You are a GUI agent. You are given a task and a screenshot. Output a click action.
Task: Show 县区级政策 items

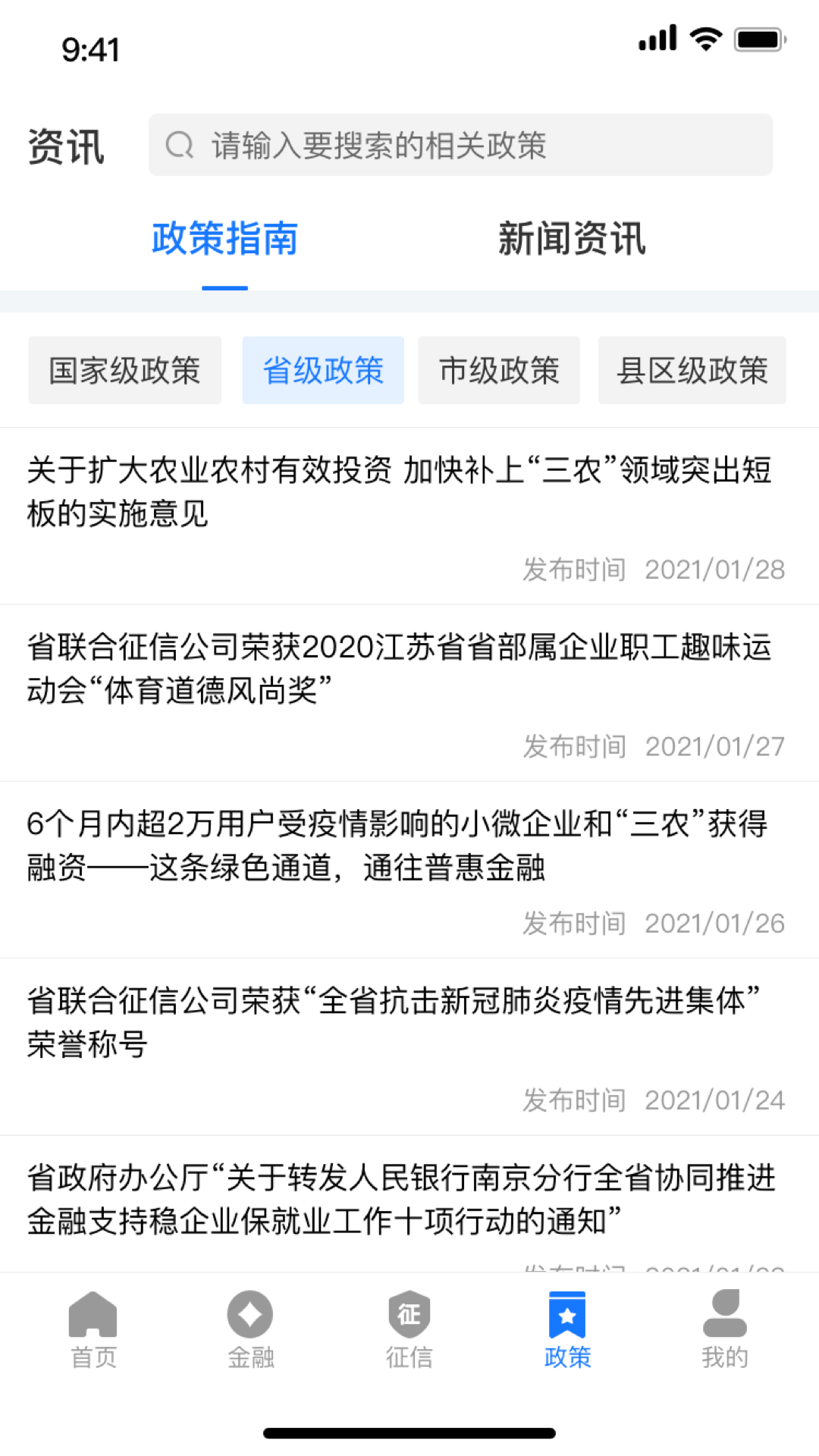(x=692, y=370)
